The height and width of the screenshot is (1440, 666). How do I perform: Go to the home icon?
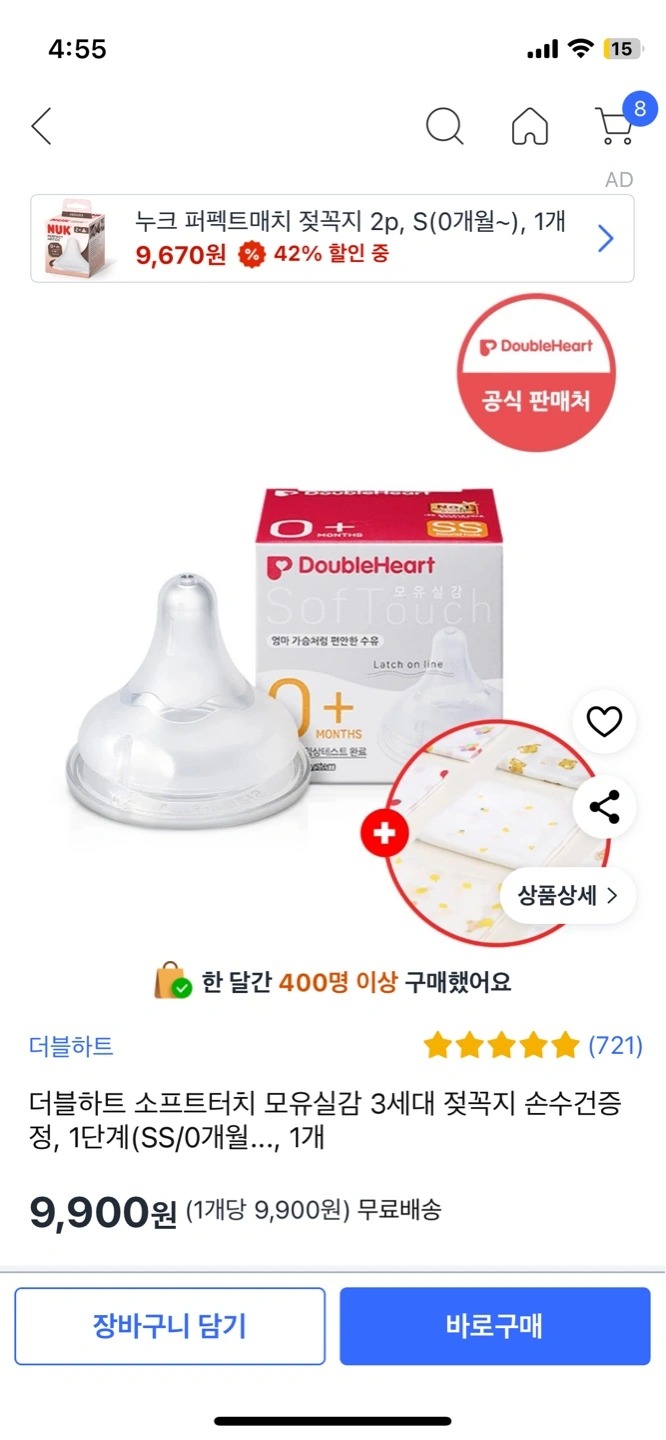click(529, 127)
